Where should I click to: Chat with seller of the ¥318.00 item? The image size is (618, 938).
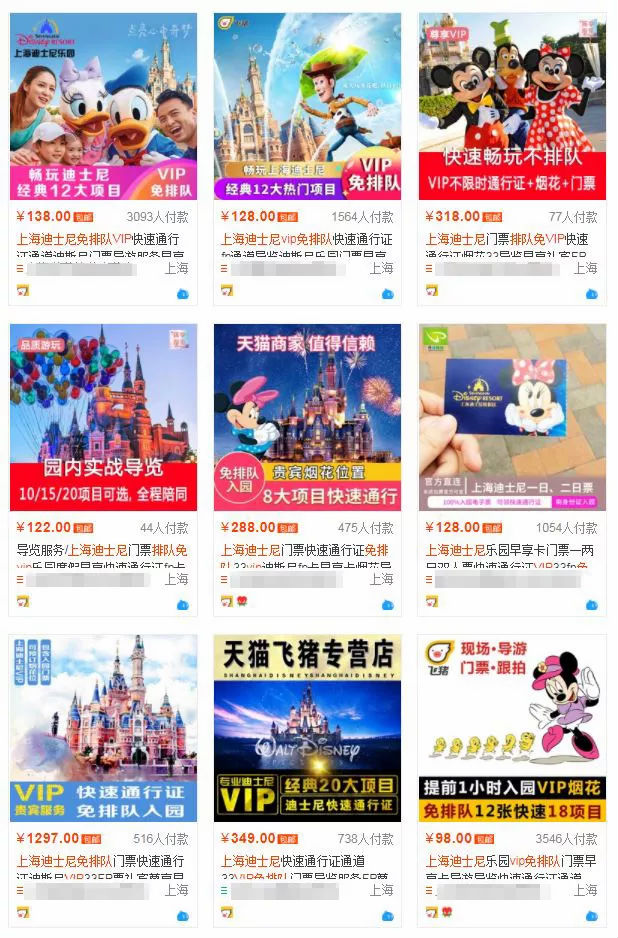click(591, 294)
